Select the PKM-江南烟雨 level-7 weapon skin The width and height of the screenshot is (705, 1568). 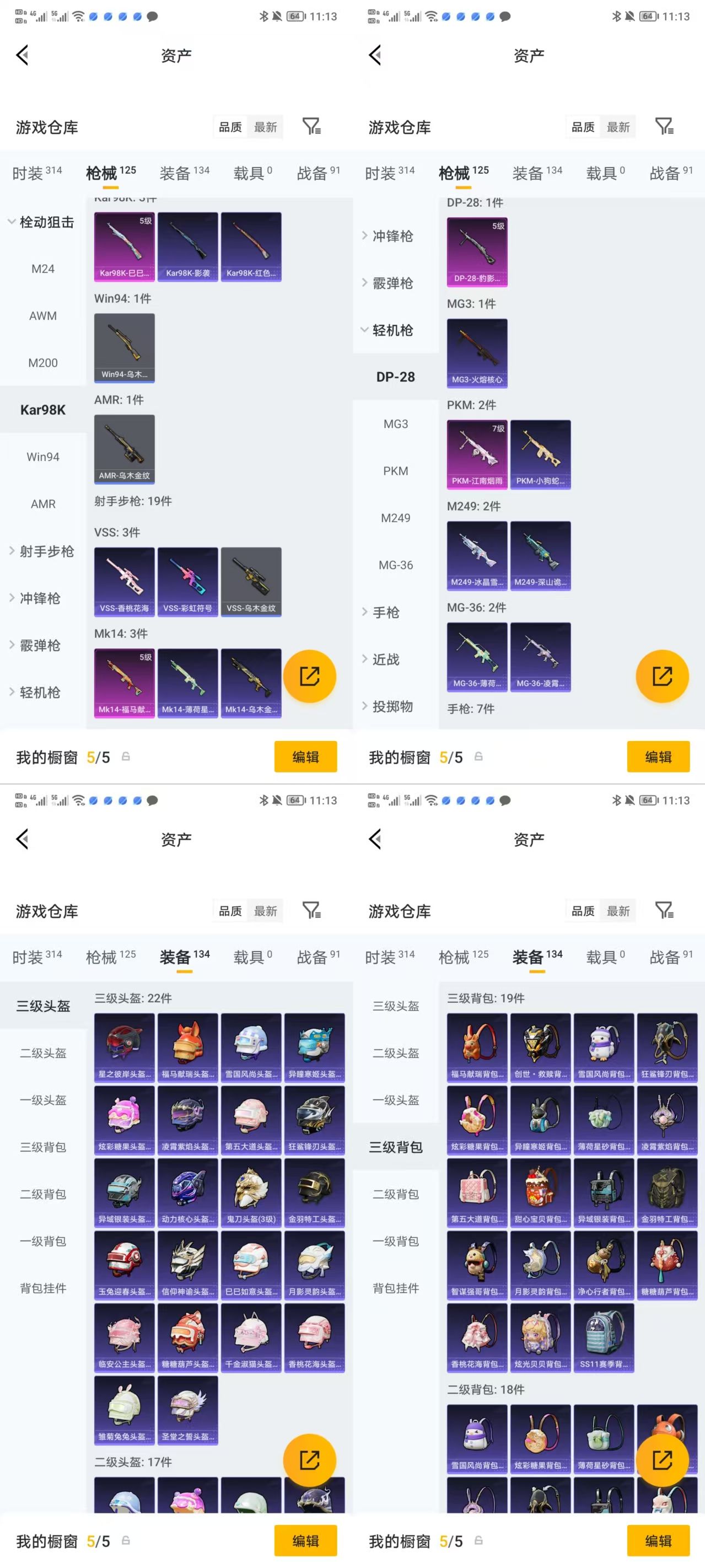(477, 454)
